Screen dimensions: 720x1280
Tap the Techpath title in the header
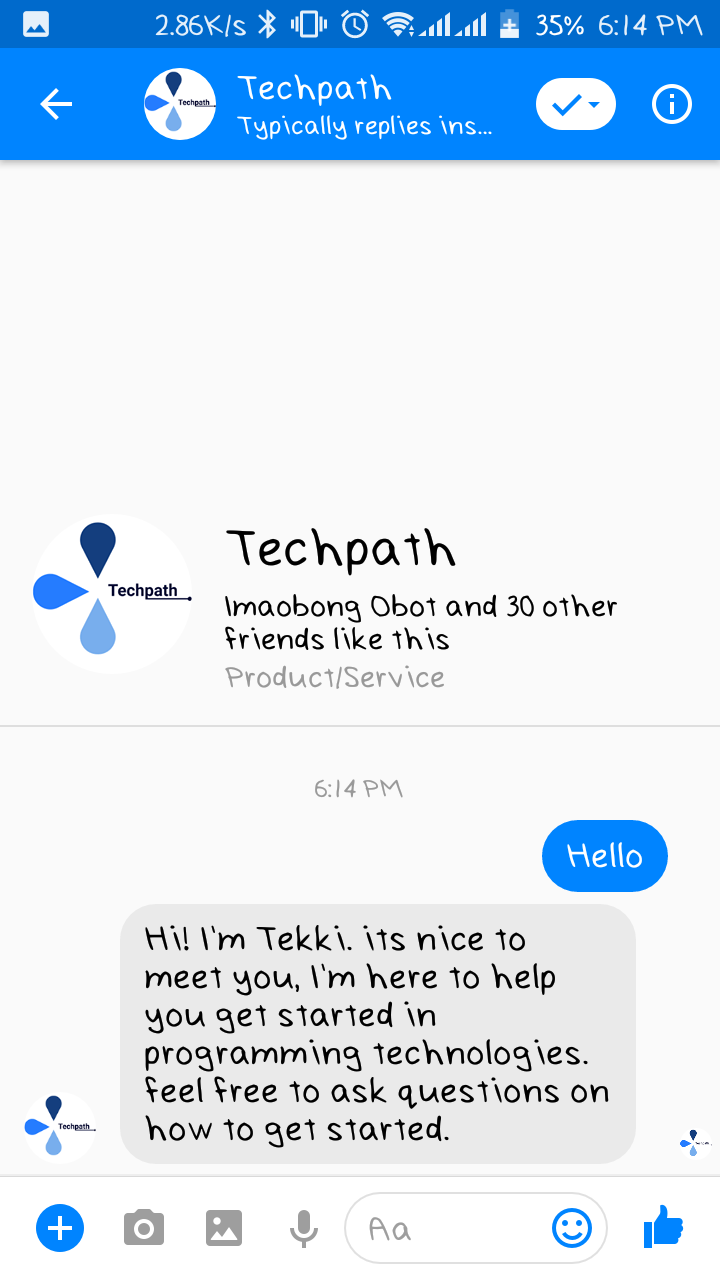[x=315, y=89]
